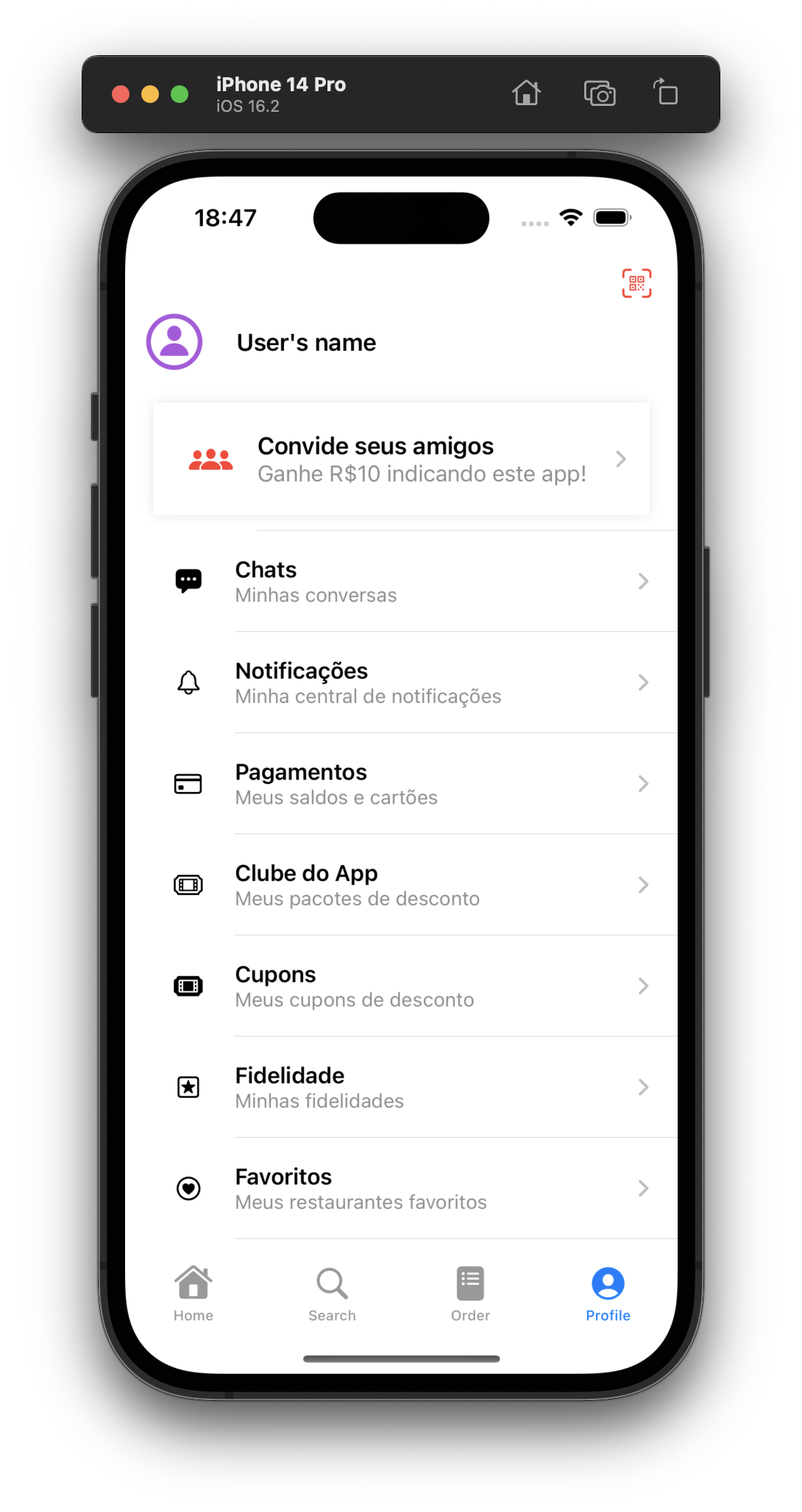Switch to the Search tab
The height and width of the screenshot is (1512, 802).
click(332, 1294)
